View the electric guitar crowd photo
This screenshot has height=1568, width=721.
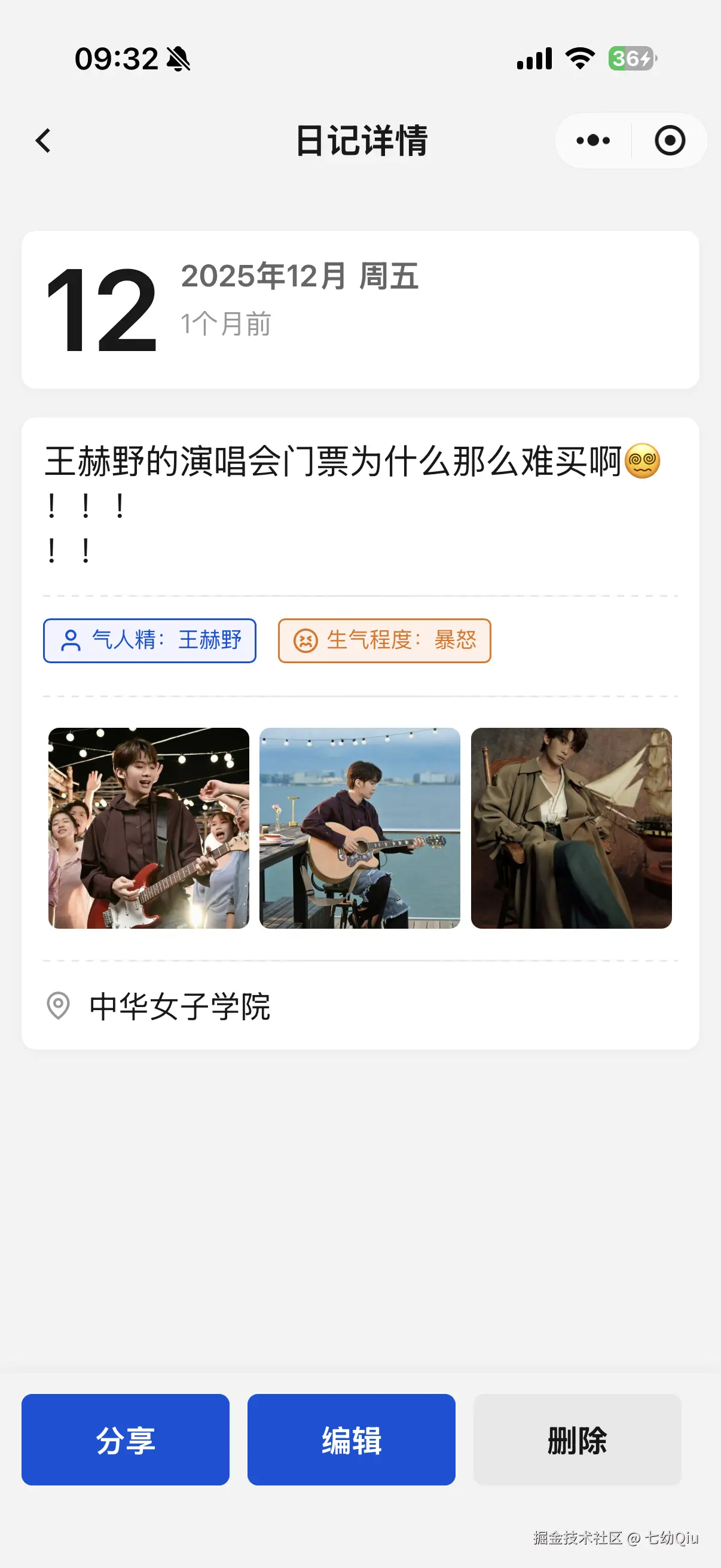click(148, 828)
